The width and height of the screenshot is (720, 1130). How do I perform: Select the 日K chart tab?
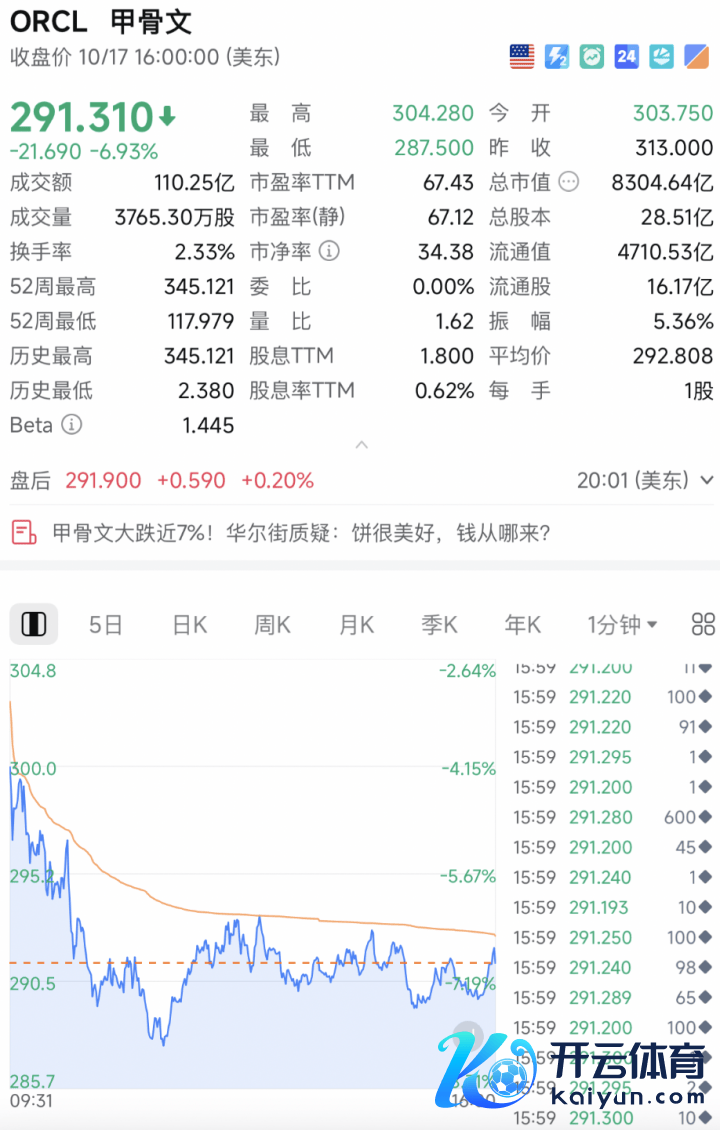coord(189,625)
